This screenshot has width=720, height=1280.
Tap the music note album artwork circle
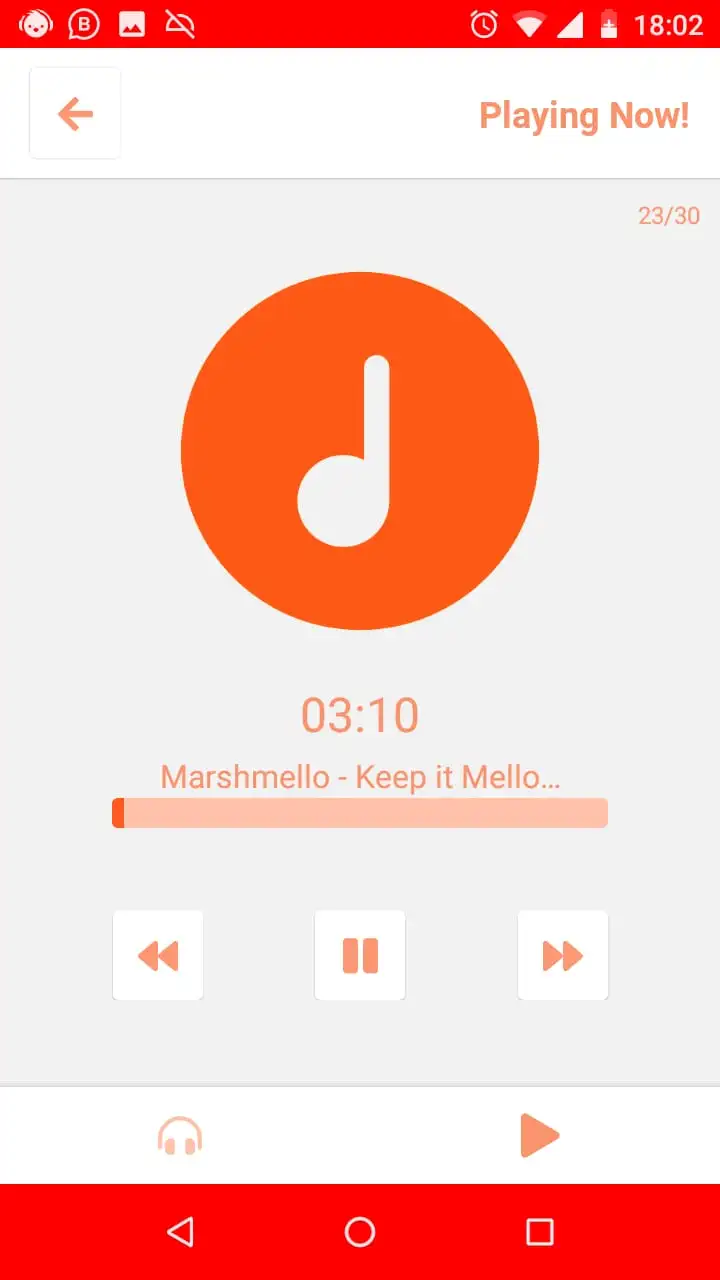pos(360,450)
